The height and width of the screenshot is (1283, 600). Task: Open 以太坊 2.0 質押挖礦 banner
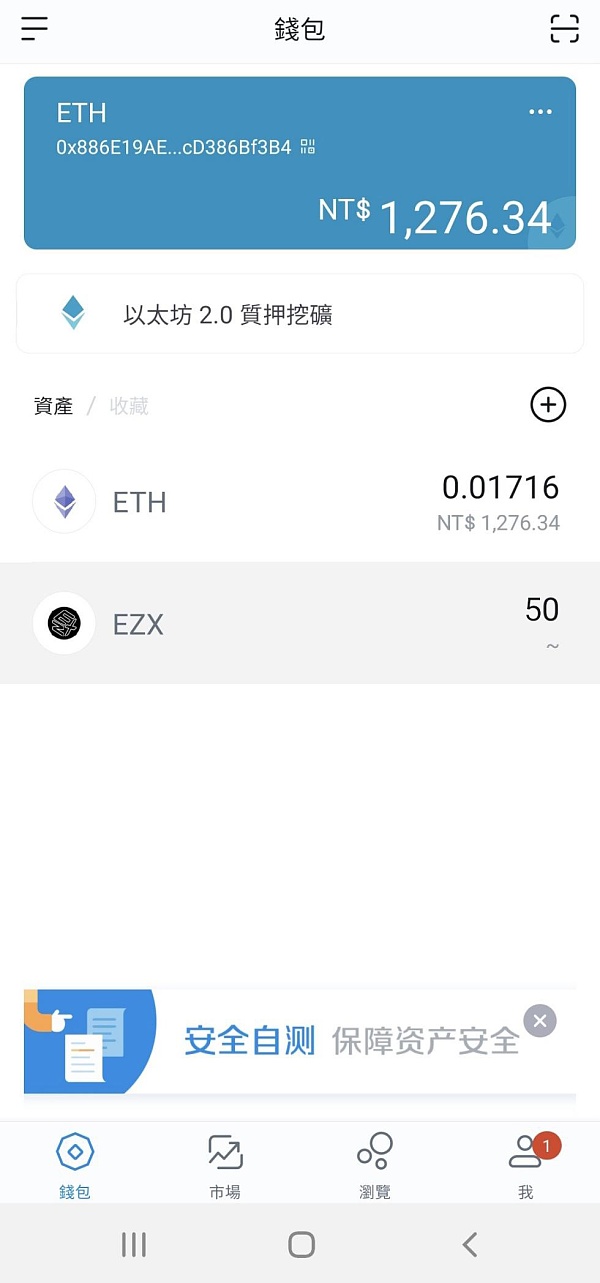tap(300, 314)
